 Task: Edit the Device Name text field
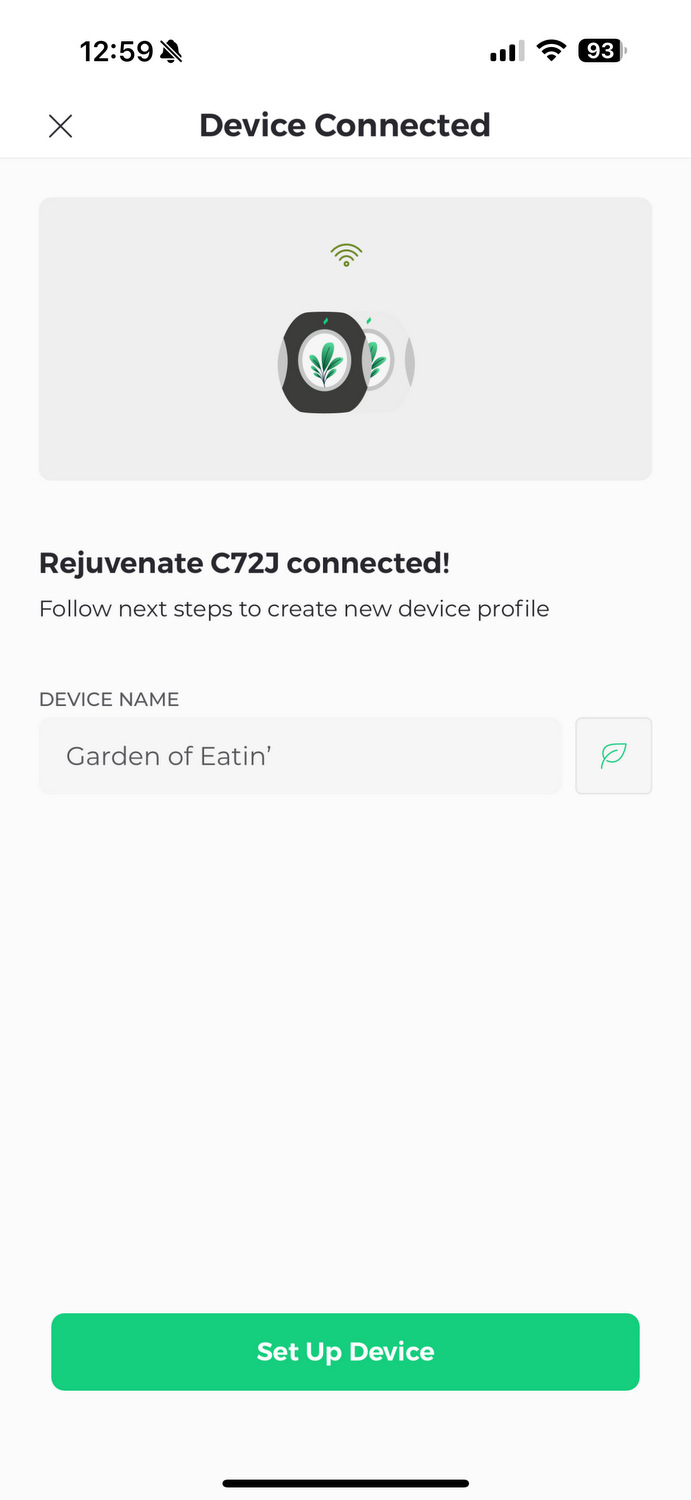point(300,756)
